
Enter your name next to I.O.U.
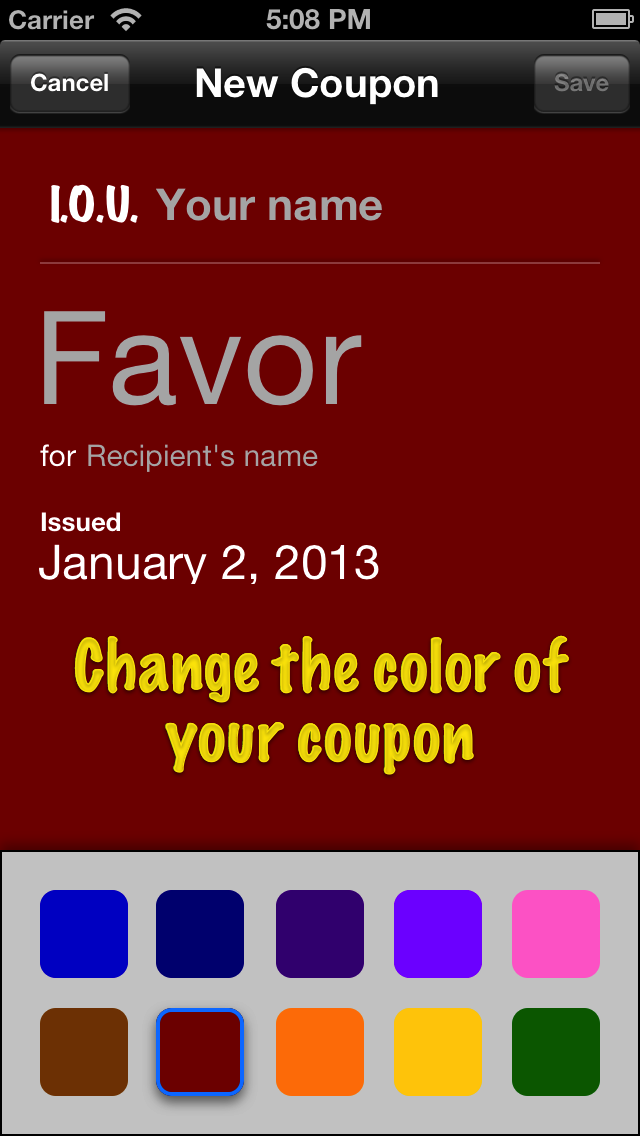[x=270, y=206]
